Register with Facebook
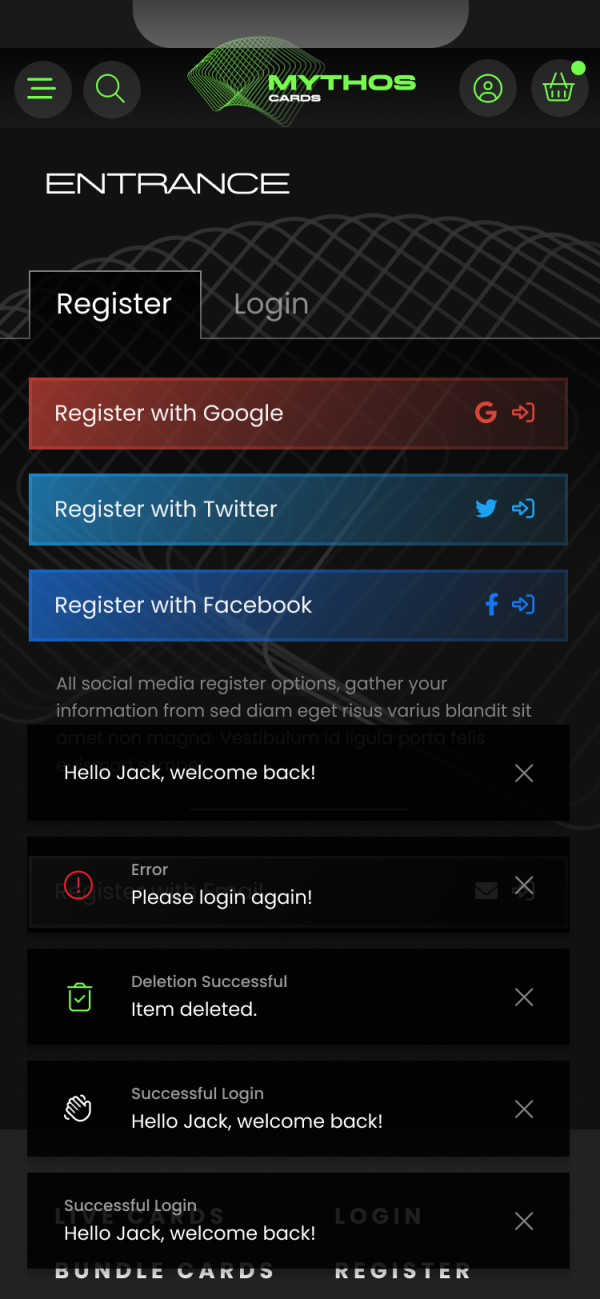Screen dimensions: 600x1299 (x=298, y=605)
